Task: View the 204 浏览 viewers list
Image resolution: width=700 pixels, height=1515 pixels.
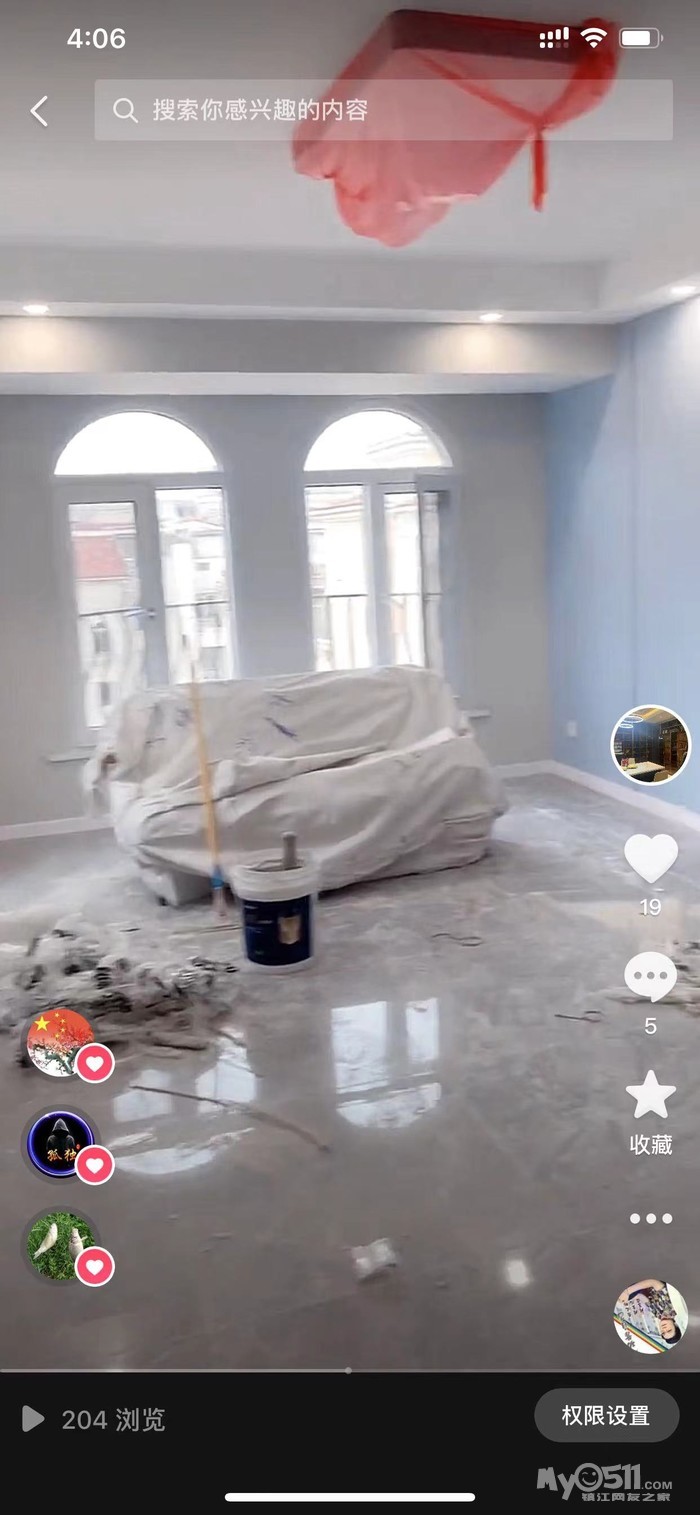Action: click(94, 1419)
